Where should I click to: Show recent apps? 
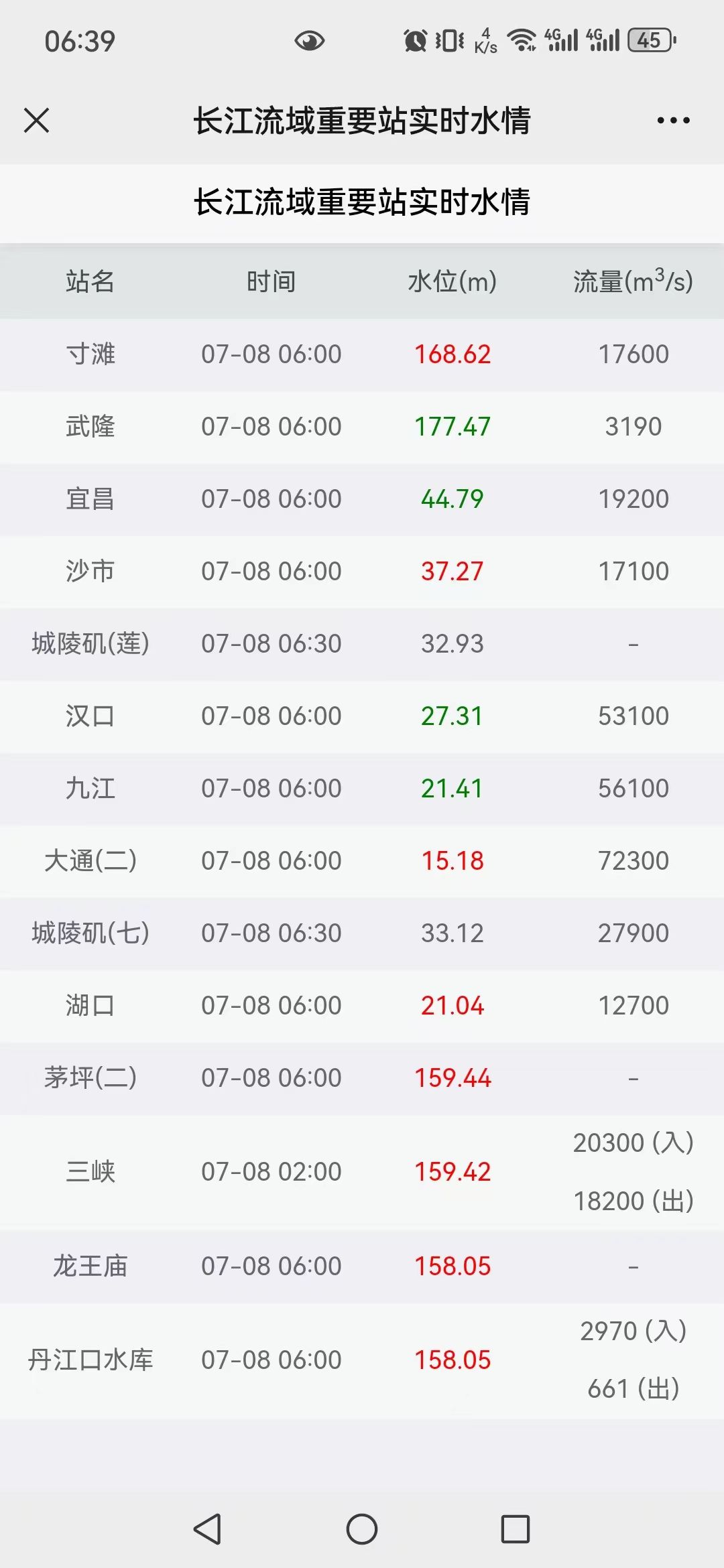516,1529
